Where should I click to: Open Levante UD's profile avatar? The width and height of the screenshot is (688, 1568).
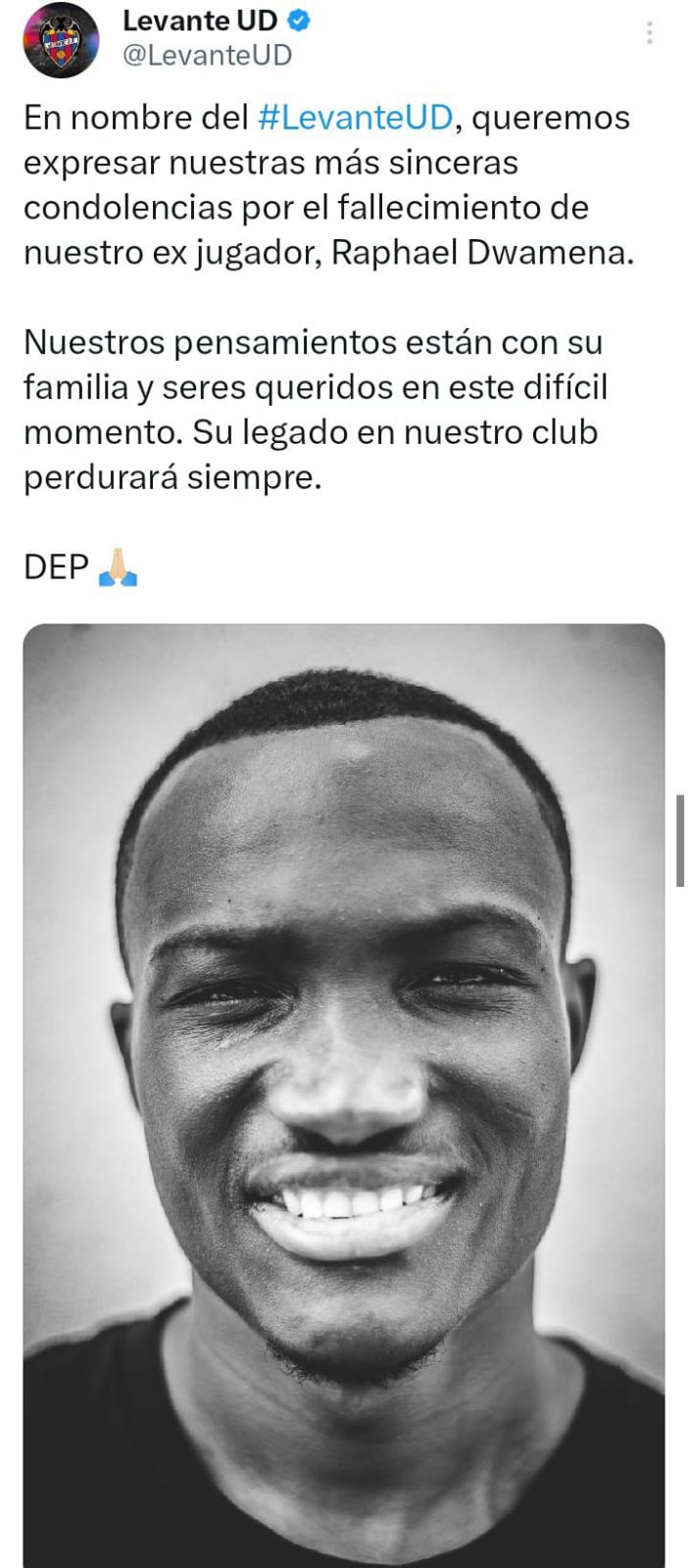61,40
